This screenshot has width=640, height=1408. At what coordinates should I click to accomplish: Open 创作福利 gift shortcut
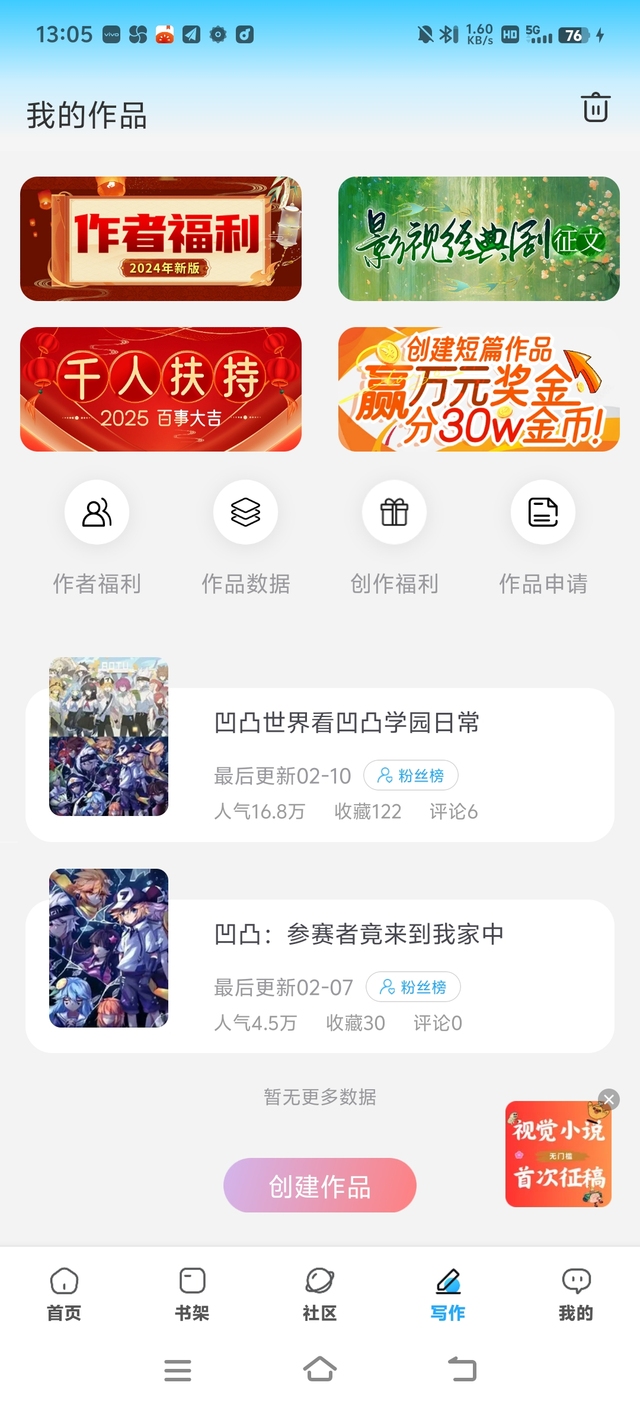(x=394, y=513)
